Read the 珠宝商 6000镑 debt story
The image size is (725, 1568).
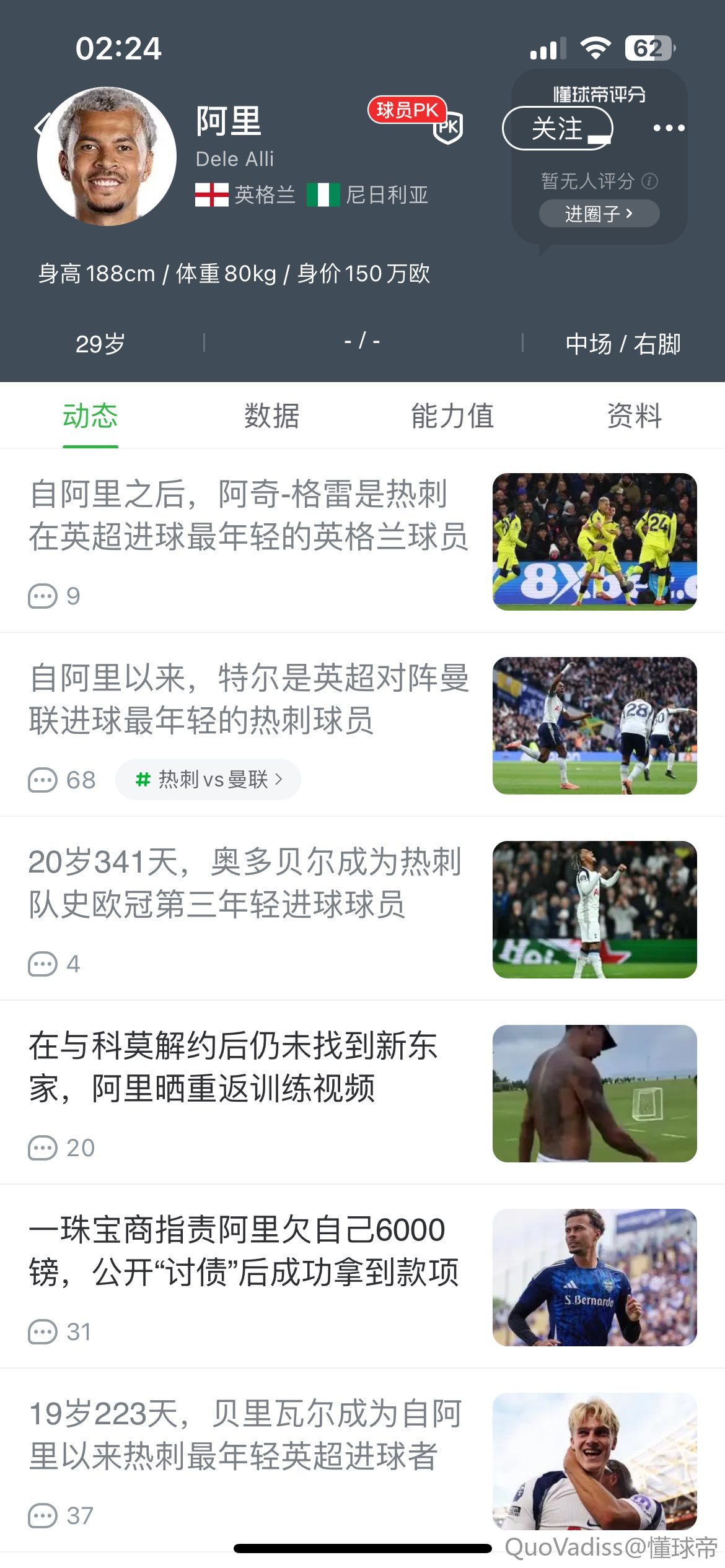(248, 1251)
